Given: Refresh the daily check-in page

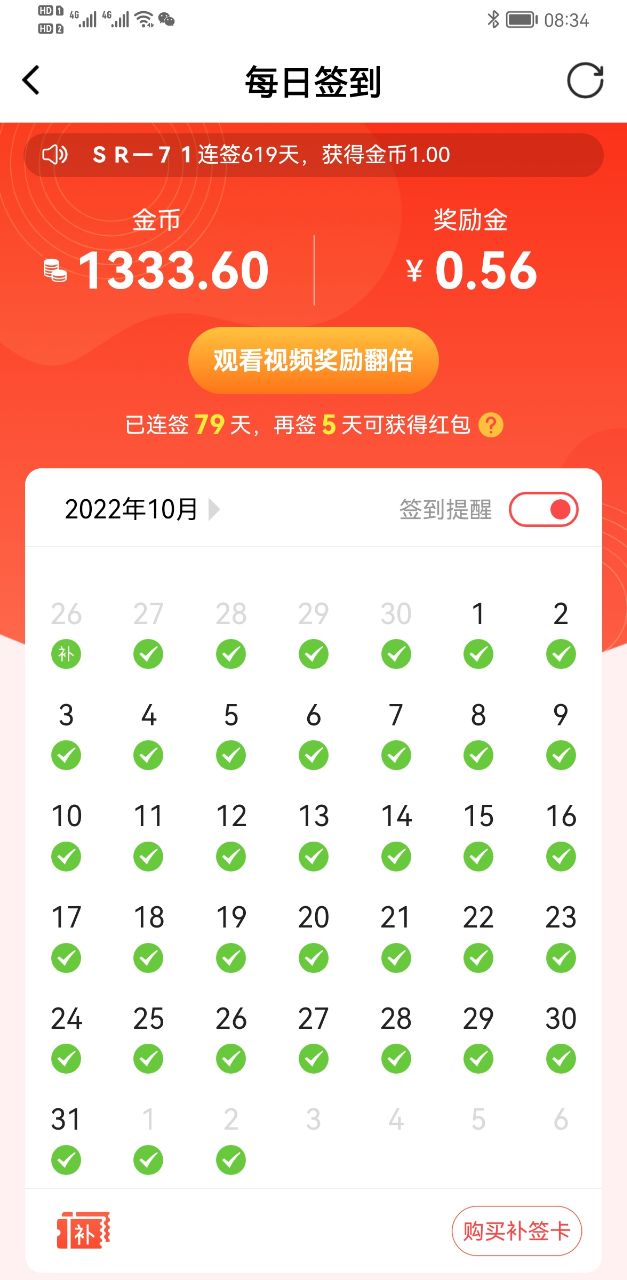Looking at the screenshot, I should [x=585, y=81].
